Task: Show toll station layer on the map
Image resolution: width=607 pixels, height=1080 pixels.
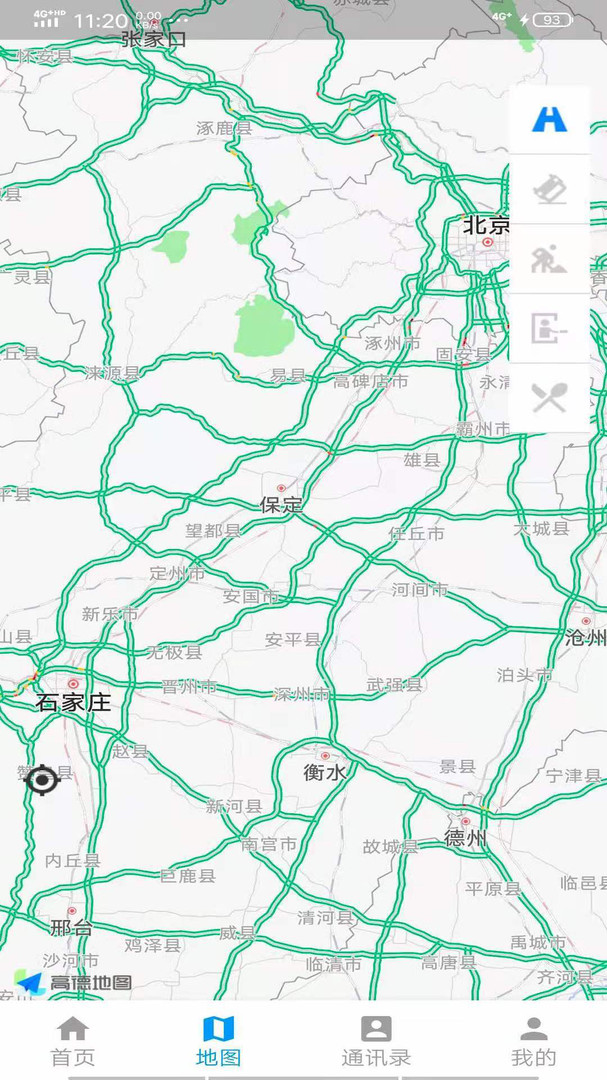Action: pyautogui.click(x=548, y=328)
